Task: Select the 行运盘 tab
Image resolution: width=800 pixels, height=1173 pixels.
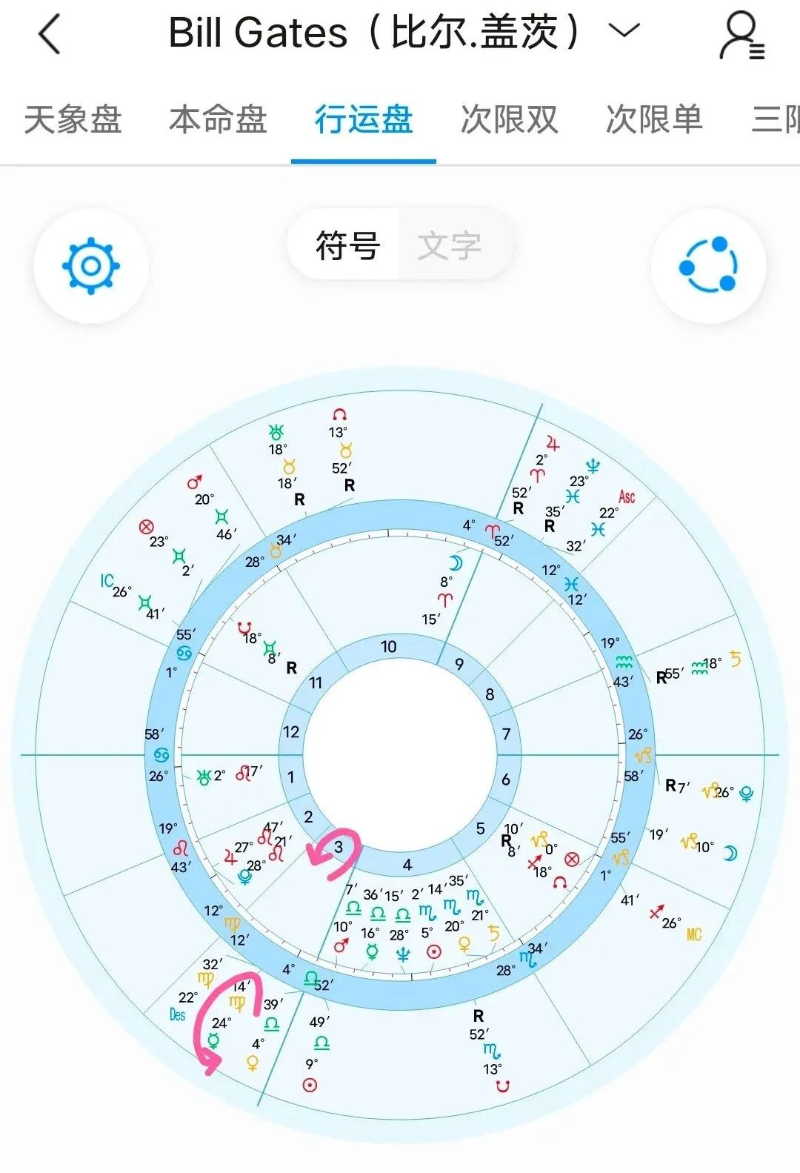Action: tap(363, 120)
